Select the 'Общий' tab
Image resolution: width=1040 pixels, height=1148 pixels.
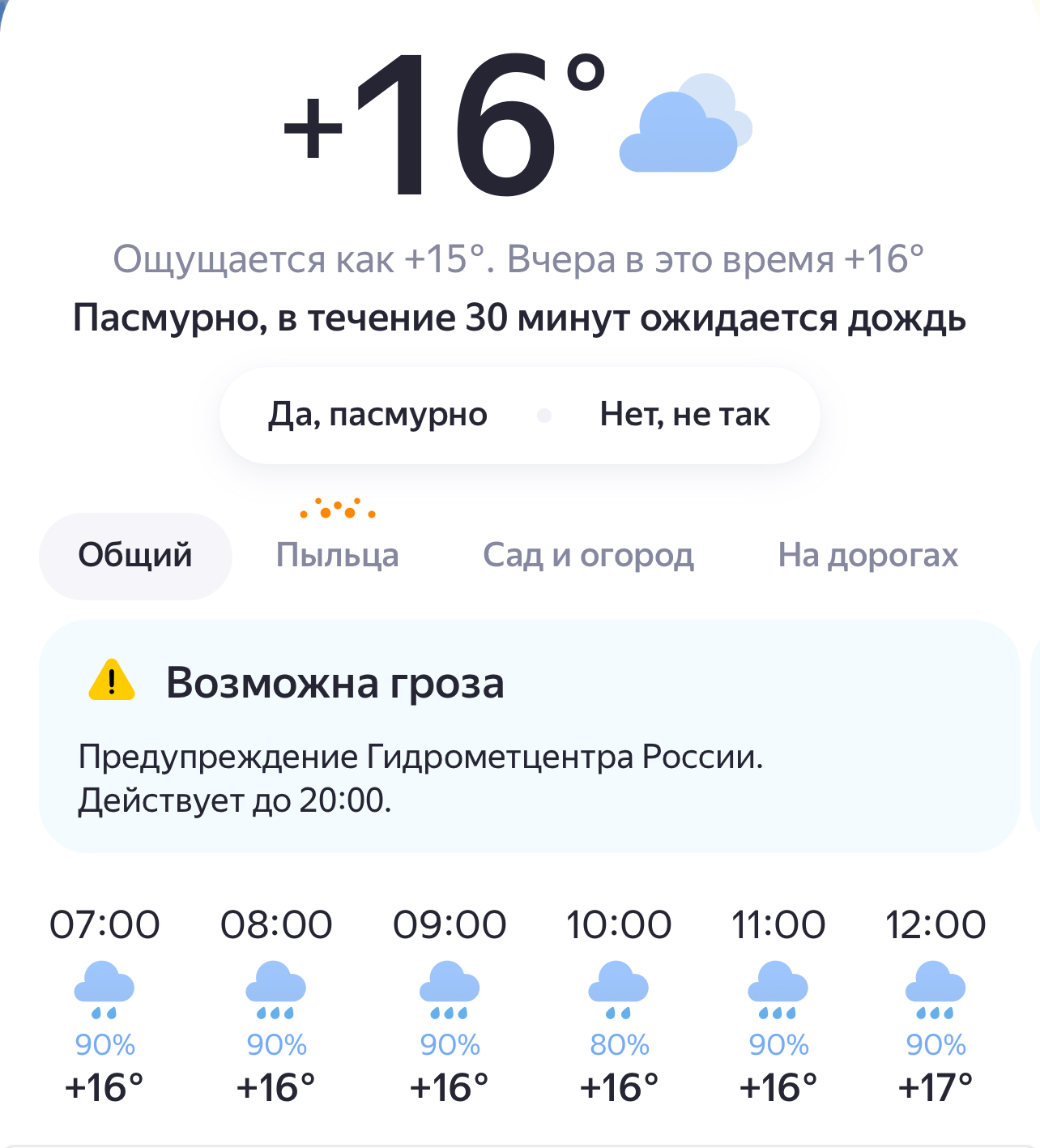135,556
